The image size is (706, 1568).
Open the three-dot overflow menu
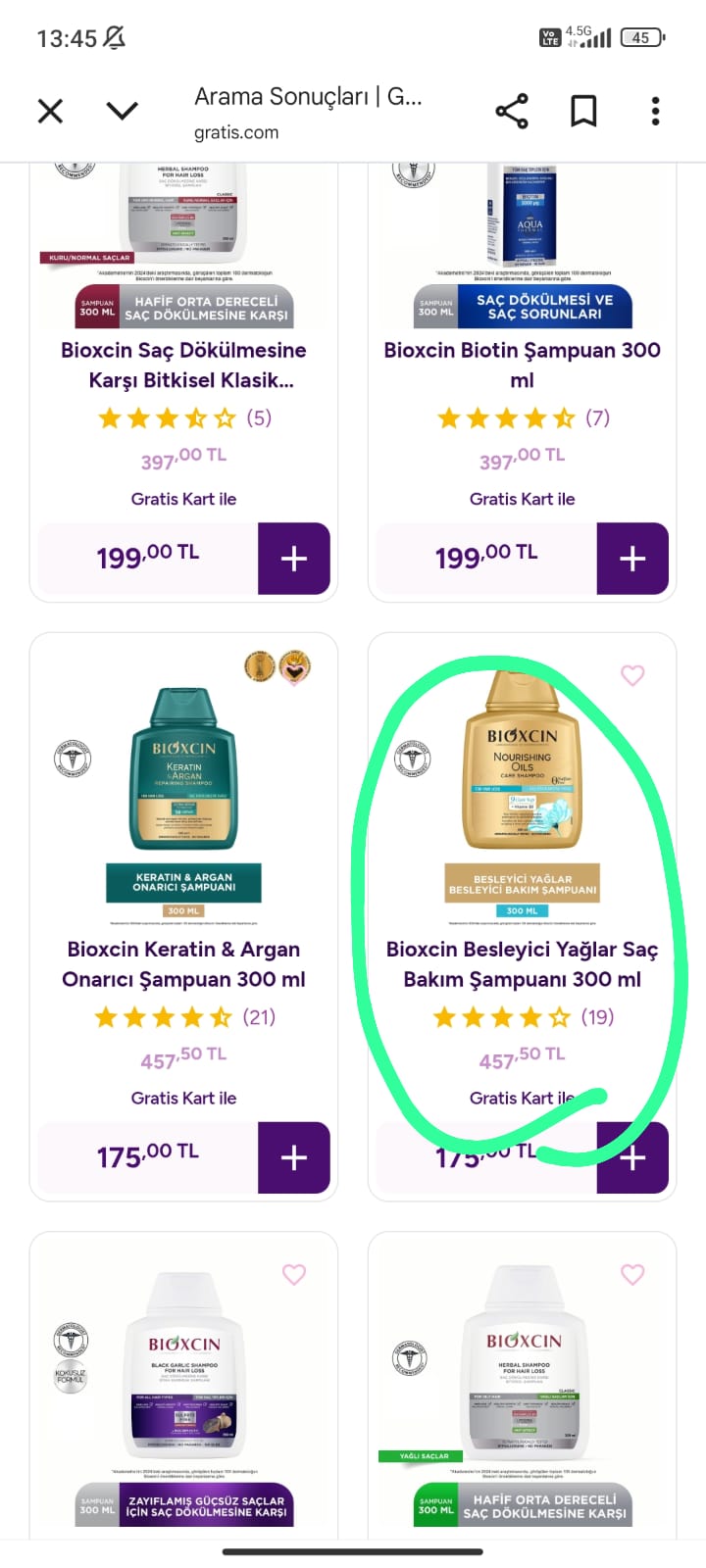[655, 111]
